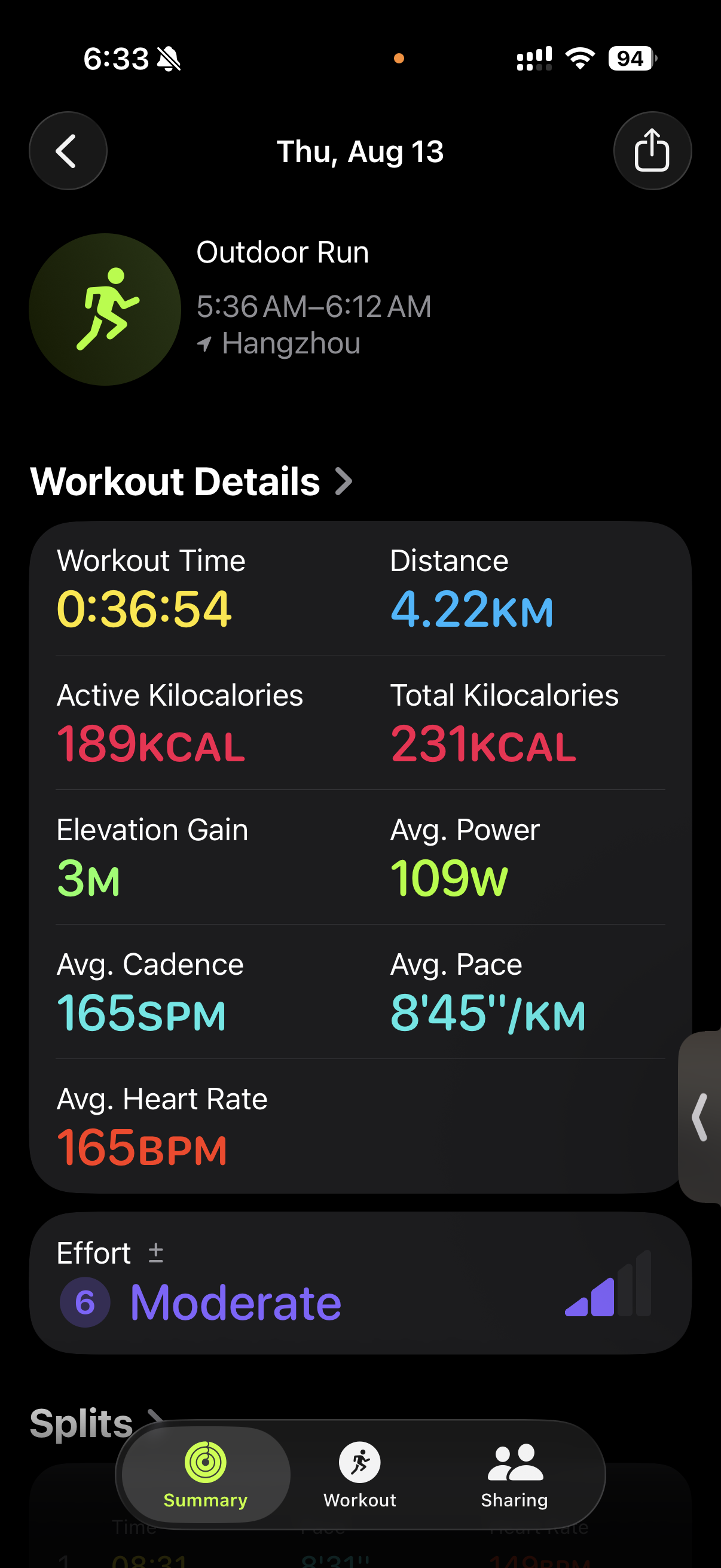Expand the side panel handle

pyautogui.click(x=699, y=1117)
